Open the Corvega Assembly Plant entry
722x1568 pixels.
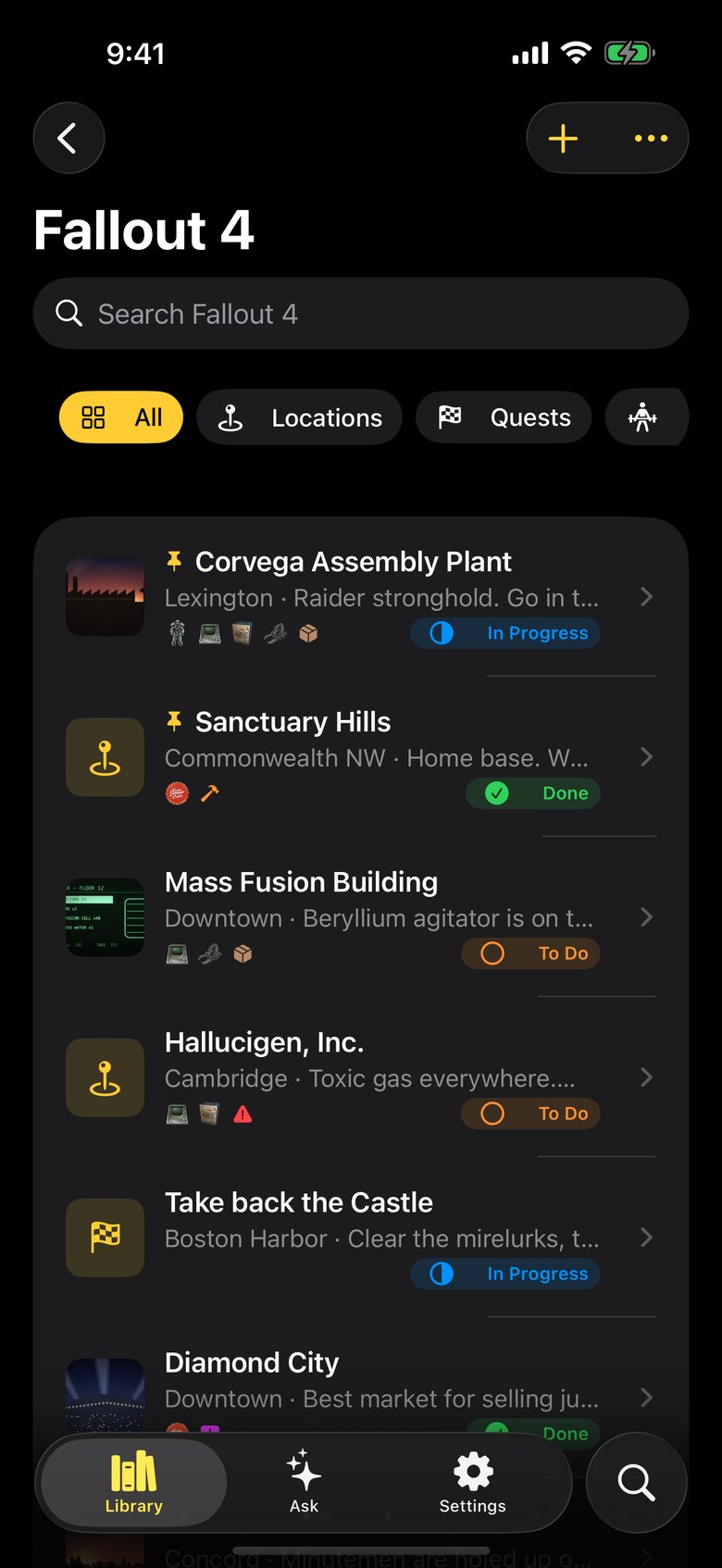coord(361,597)
